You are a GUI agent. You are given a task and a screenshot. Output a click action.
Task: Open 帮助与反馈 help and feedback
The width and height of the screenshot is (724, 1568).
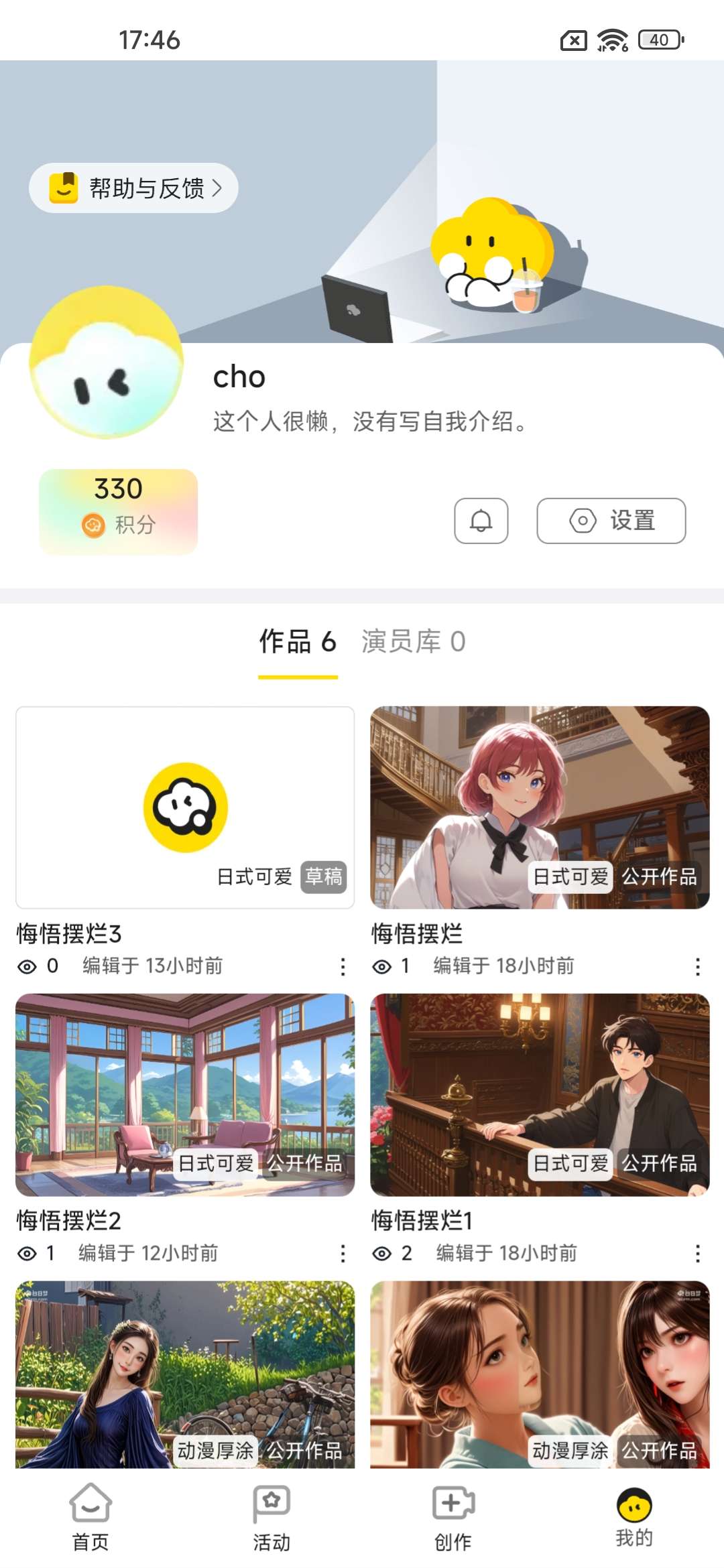click(134, 188)
